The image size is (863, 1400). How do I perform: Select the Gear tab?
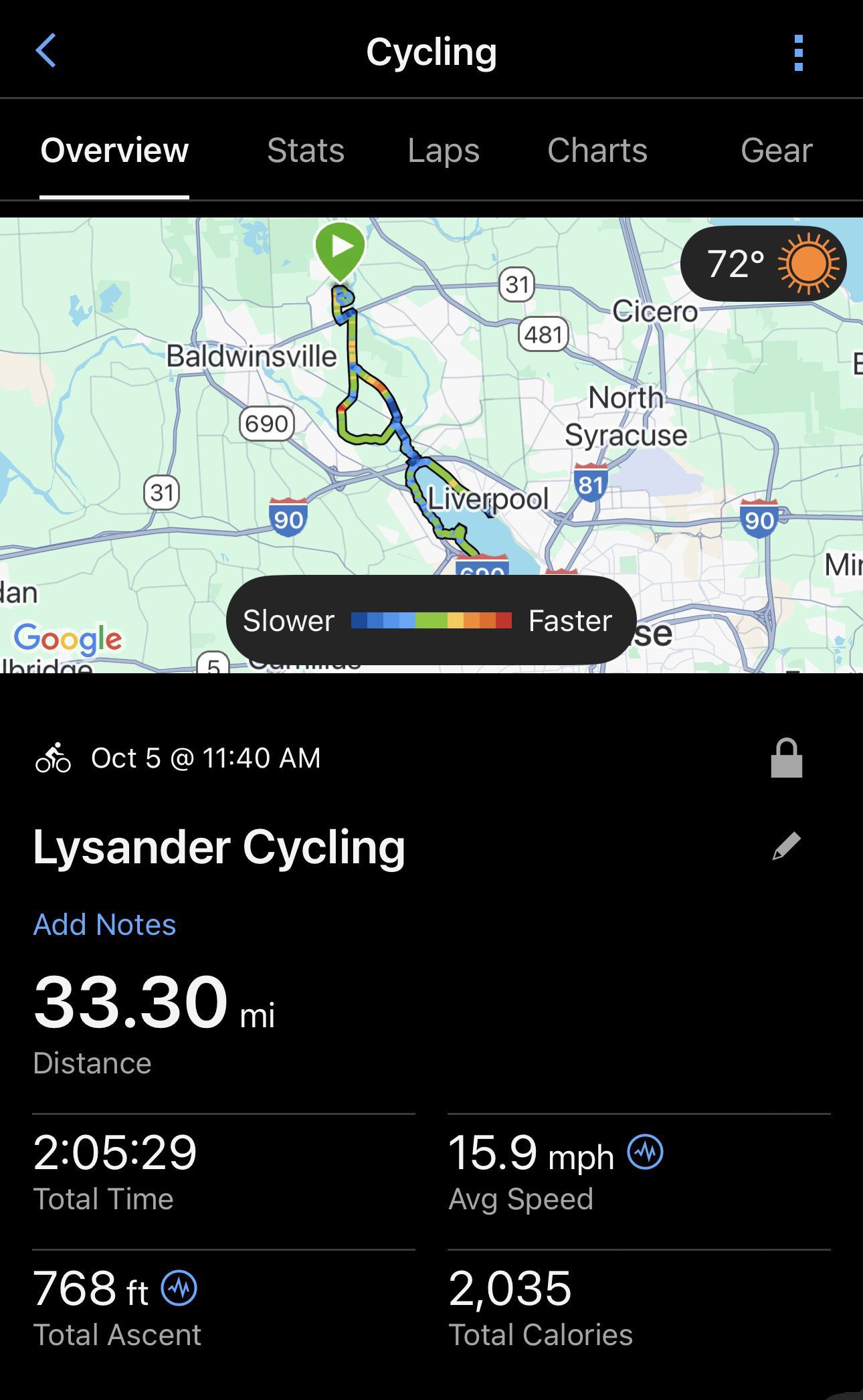(x=776, y=151)
